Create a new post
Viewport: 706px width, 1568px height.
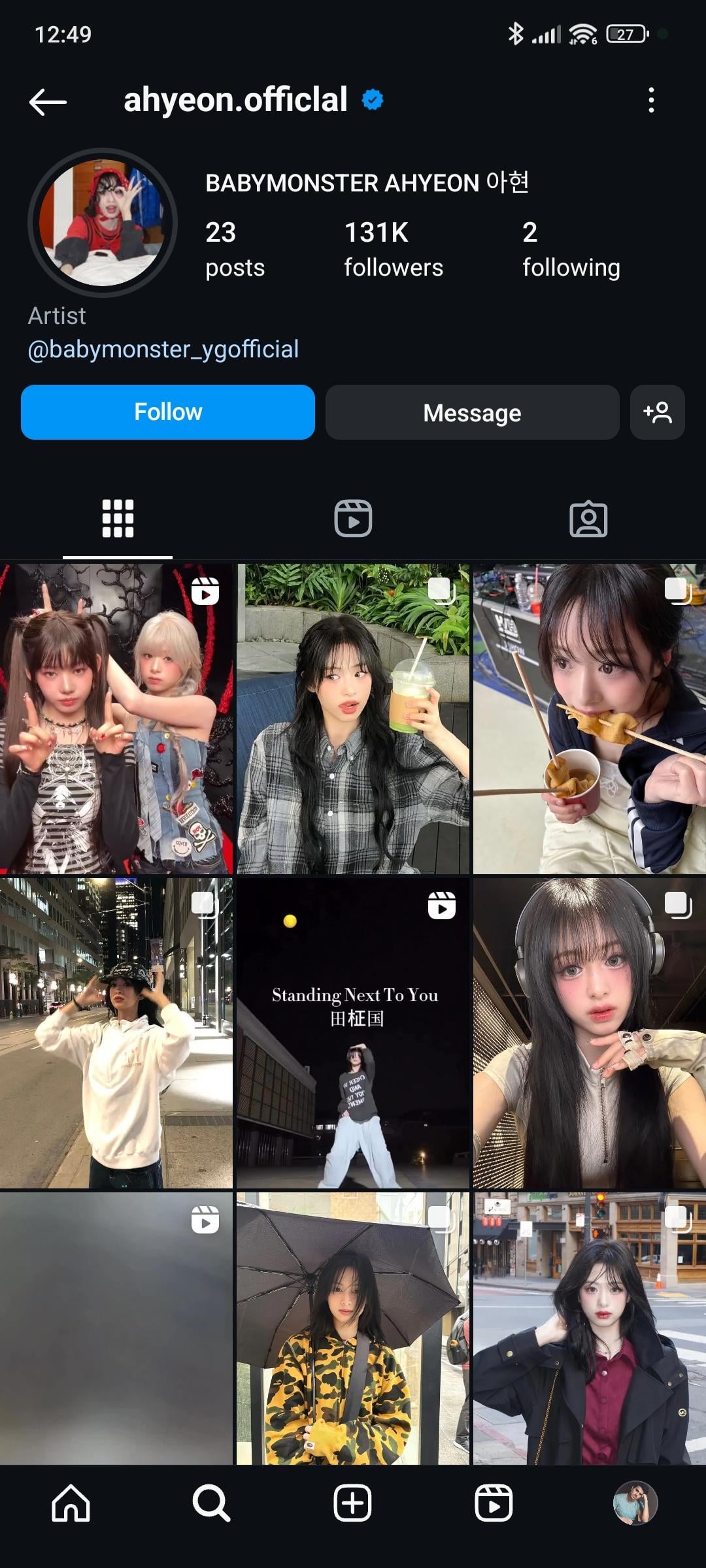[352, 1503]
